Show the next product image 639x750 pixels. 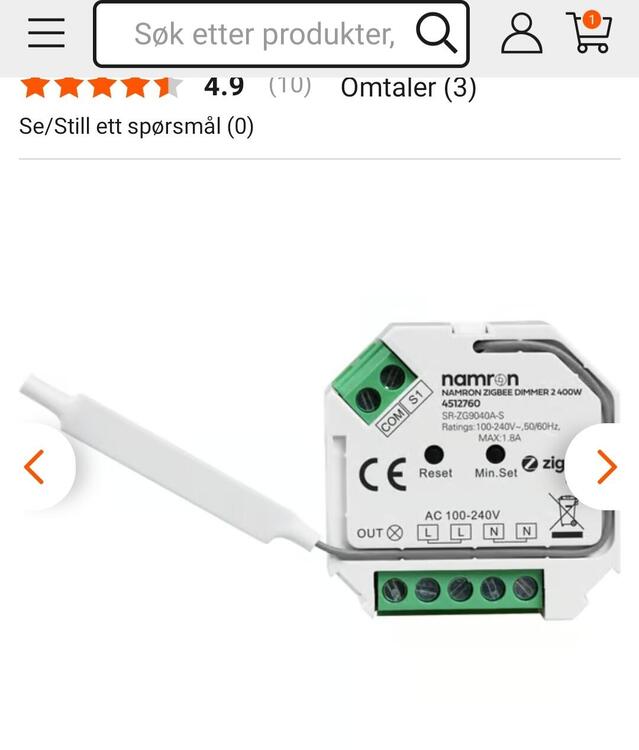[606, 466]
